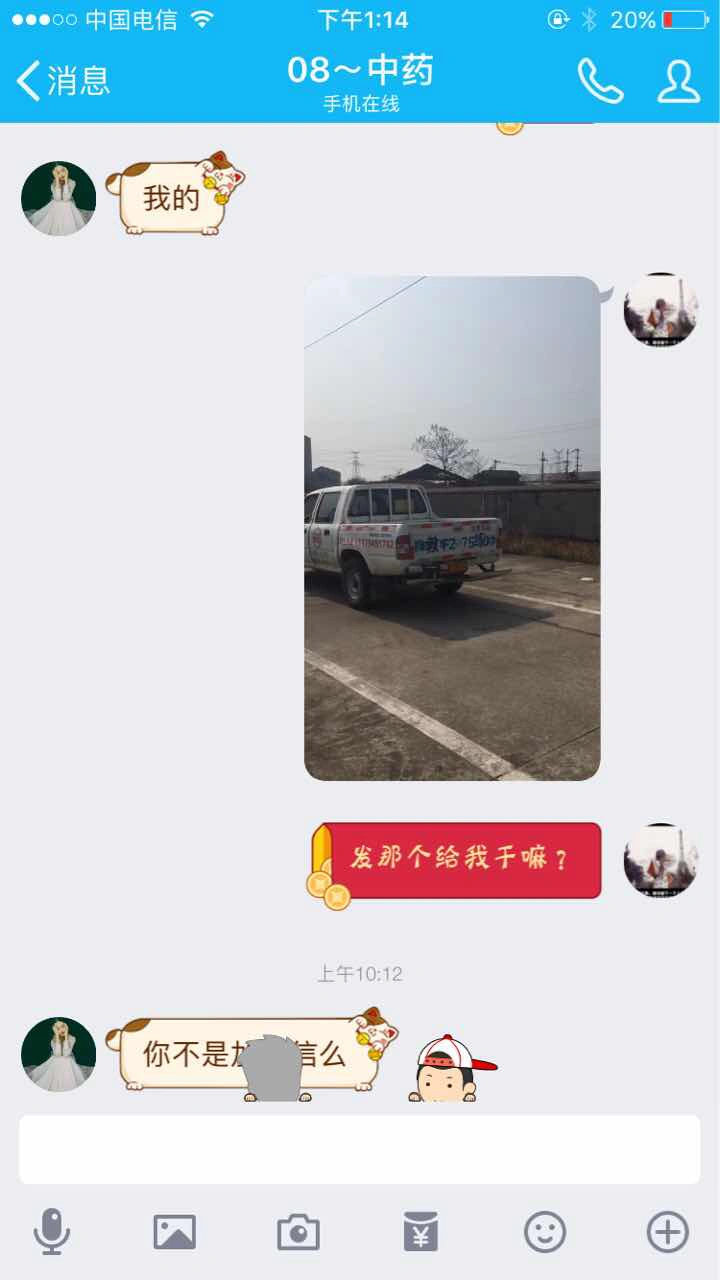This screenshot has width=720, height=1280.
Task: Open the photo gallery picker icon
Action: point(174,1231)
